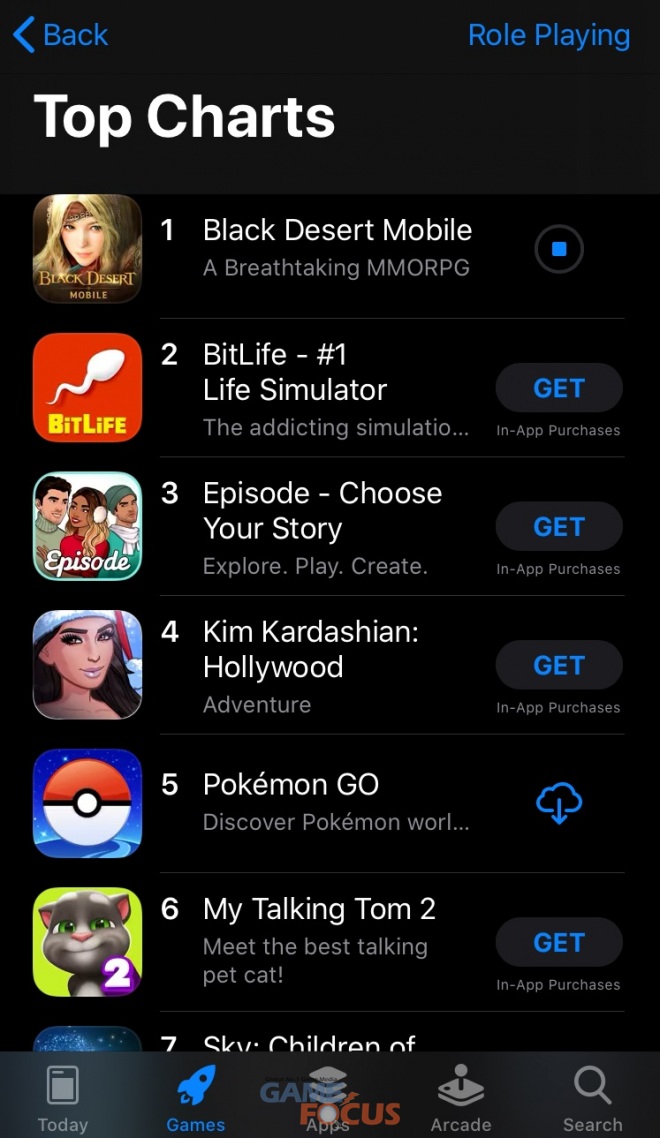The height and width of the screenshot is (1138, 660).
Task: Go back to the previous page
Action: [x=60, y=35]
